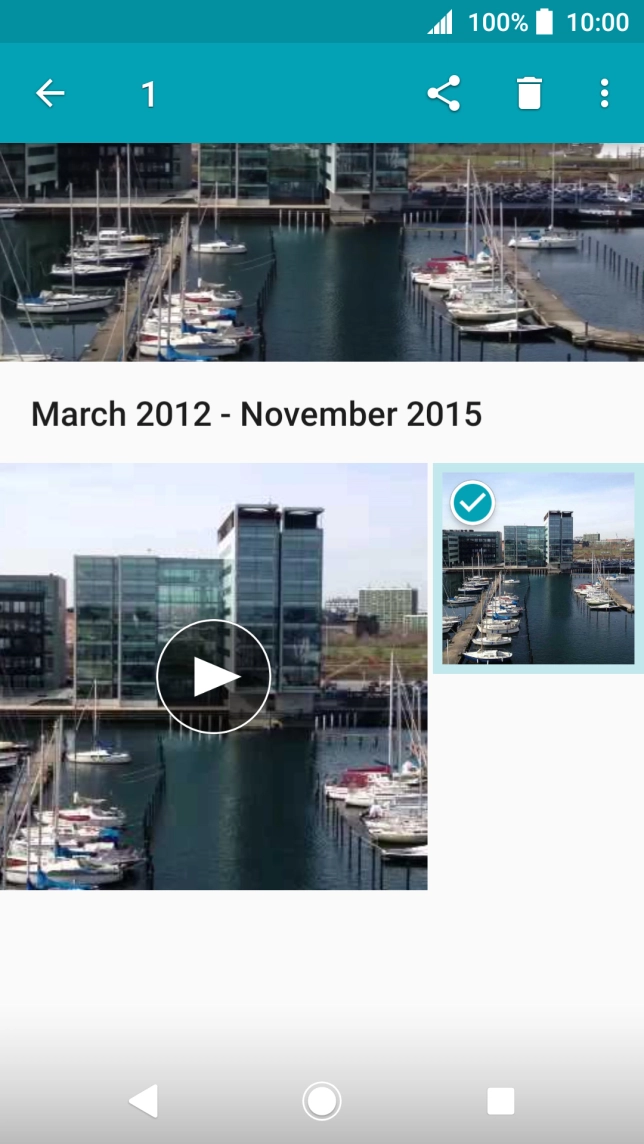Screen dimensions: 644x1144
Task: Select the marina video with play button
Action: [x=214, y=676]
